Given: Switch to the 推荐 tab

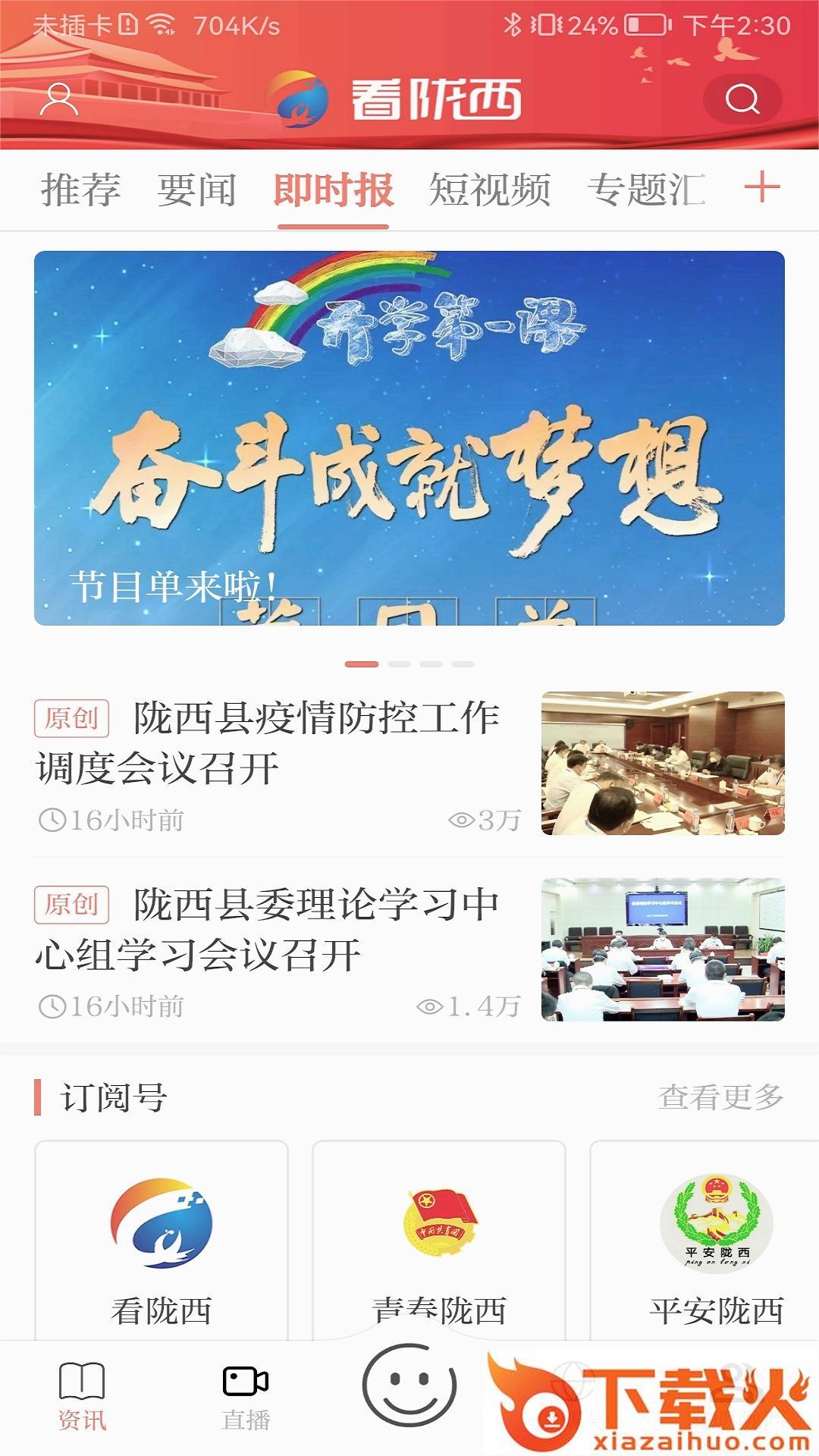Looking at the screenshot, I should pyautogui.click(x=80, y=190).
